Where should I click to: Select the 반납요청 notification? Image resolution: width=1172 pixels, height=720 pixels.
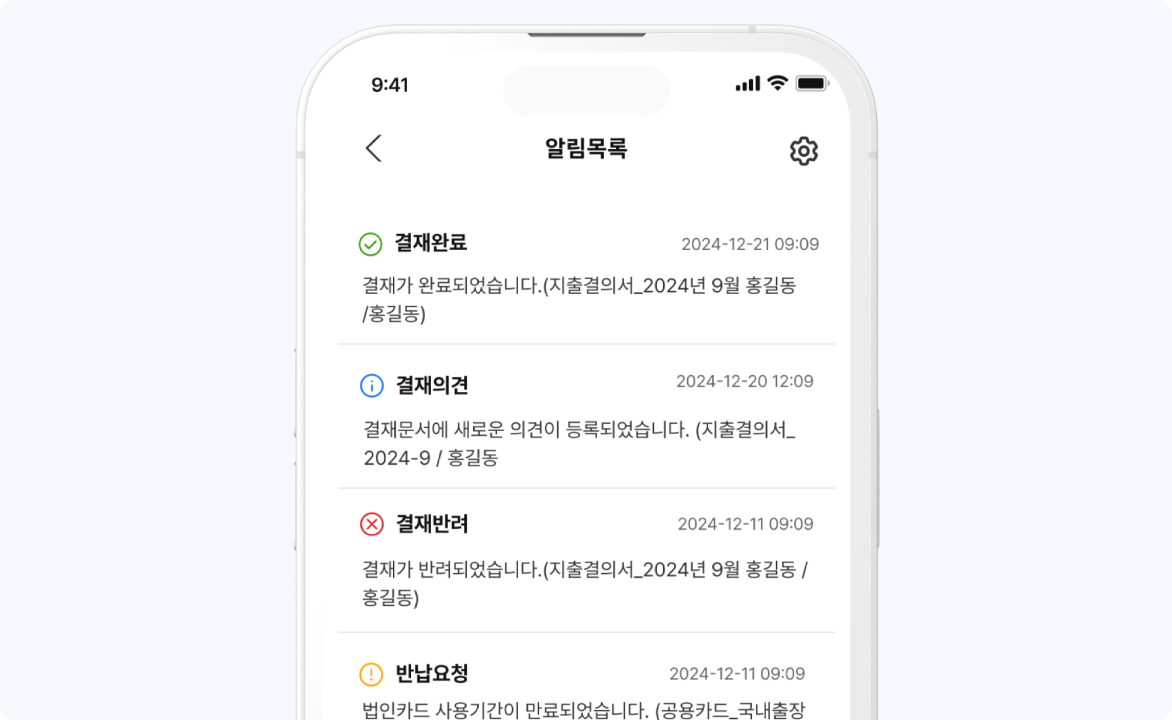586,690
